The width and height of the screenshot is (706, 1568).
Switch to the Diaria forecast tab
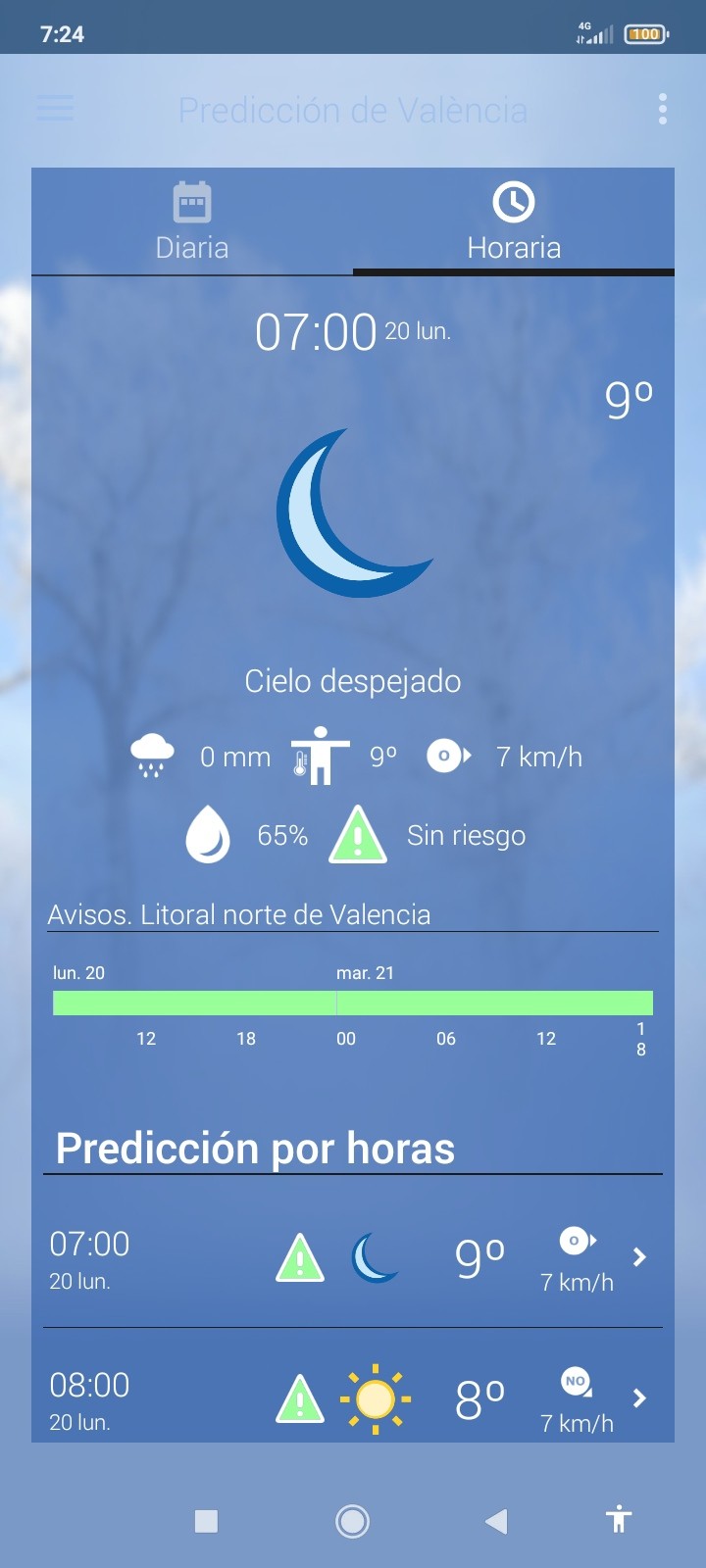(192, 222)
